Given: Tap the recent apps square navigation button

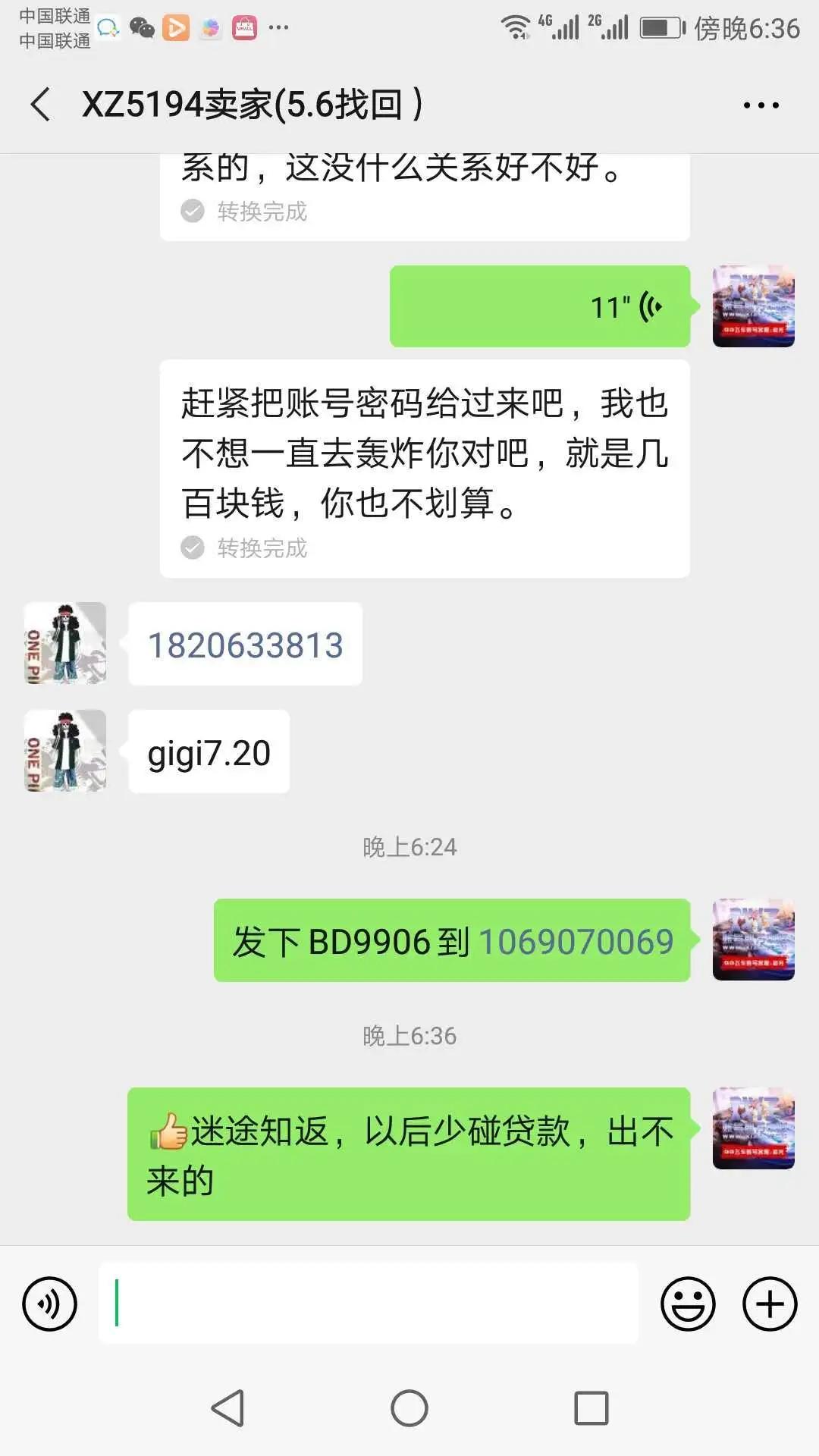Looking at the screenshot, I should [591, 1408].
